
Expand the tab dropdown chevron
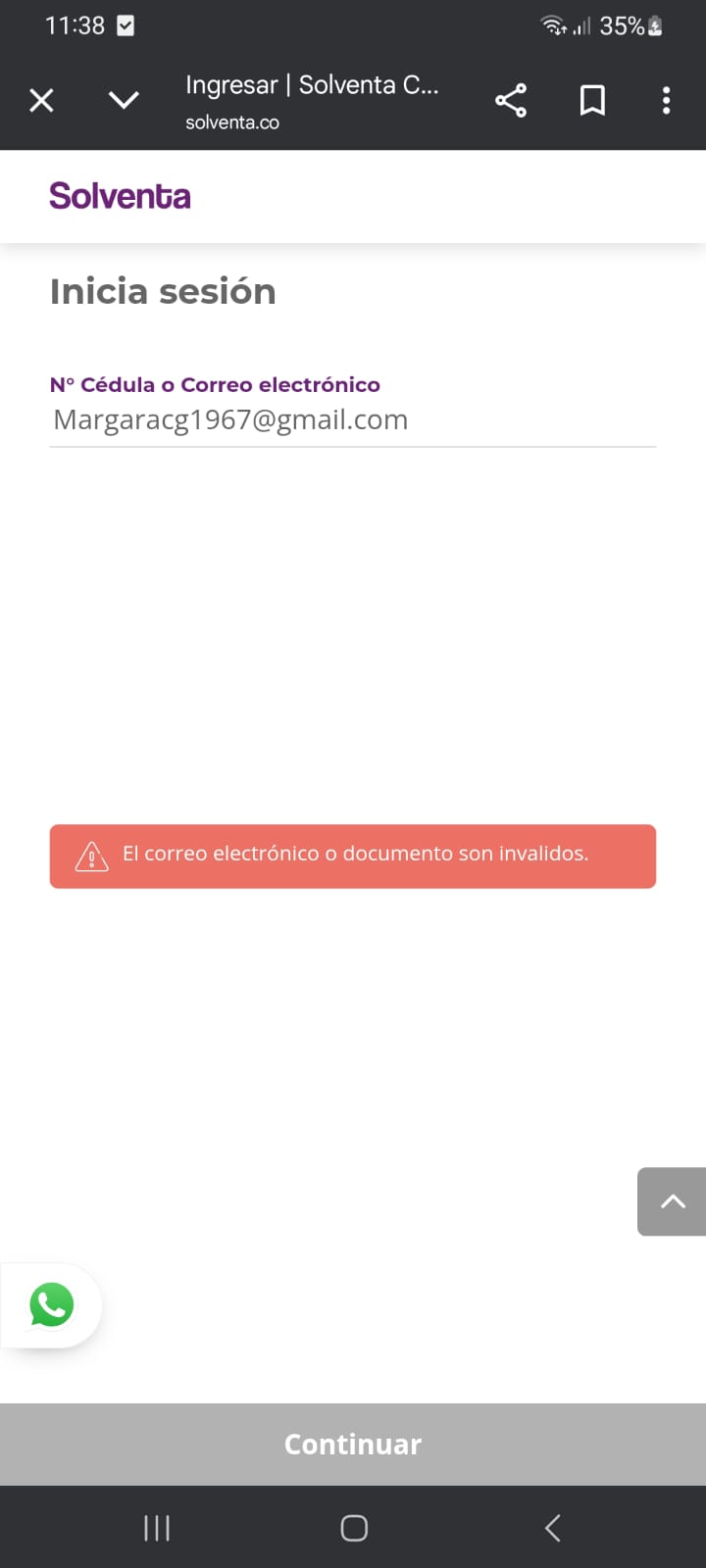click(x=124, y=100)
